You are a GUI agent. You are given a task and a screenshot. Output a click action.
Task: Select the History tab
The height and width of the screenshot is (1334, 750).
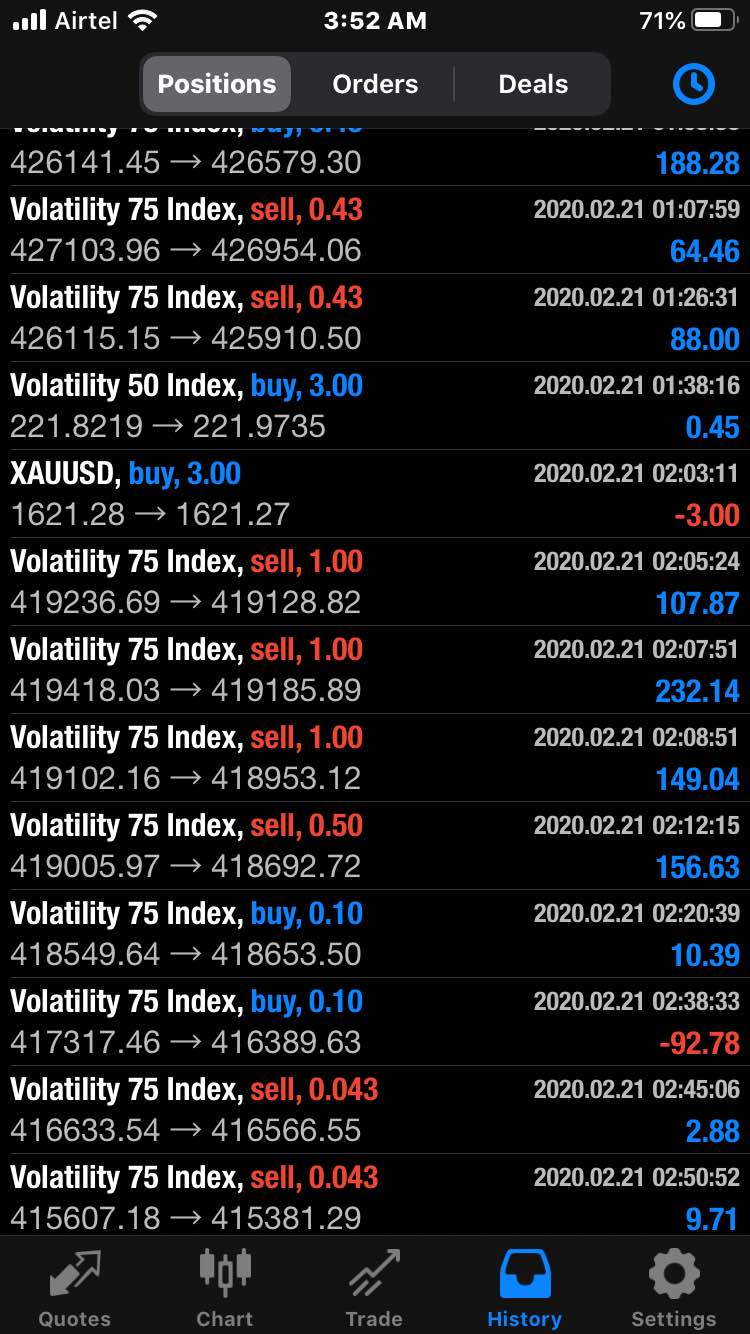[524, 1288]
